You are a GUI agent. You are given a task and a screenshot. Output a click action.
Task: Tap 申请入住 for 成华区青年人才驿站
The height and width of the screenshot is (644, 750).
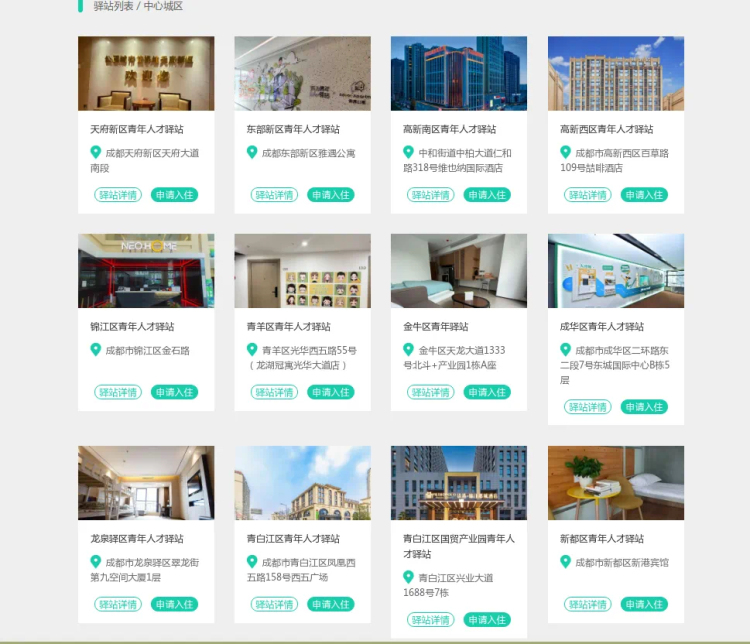(x=644, y=407)
